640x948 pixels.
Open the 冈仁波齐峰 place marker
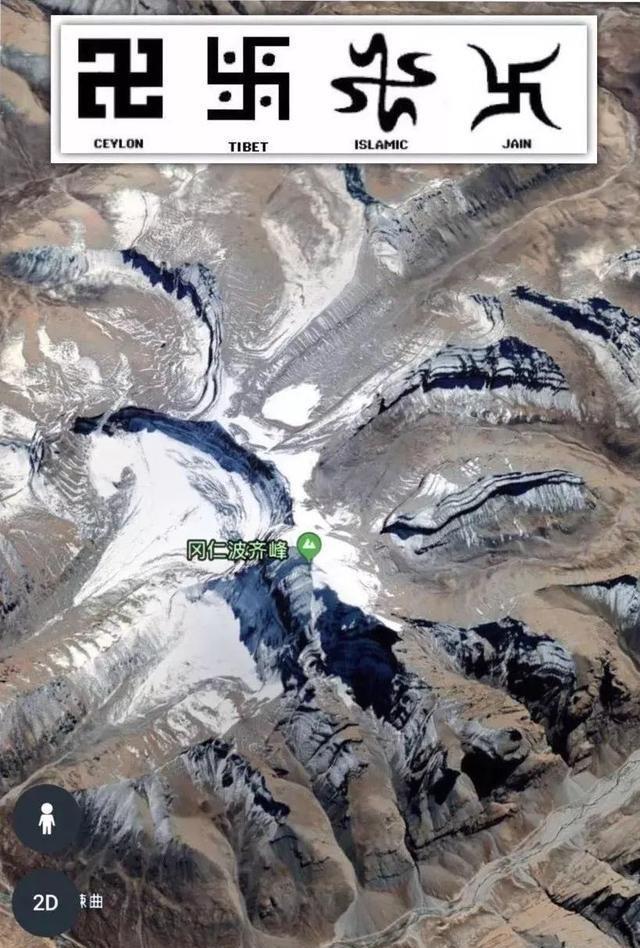[309, 547]
